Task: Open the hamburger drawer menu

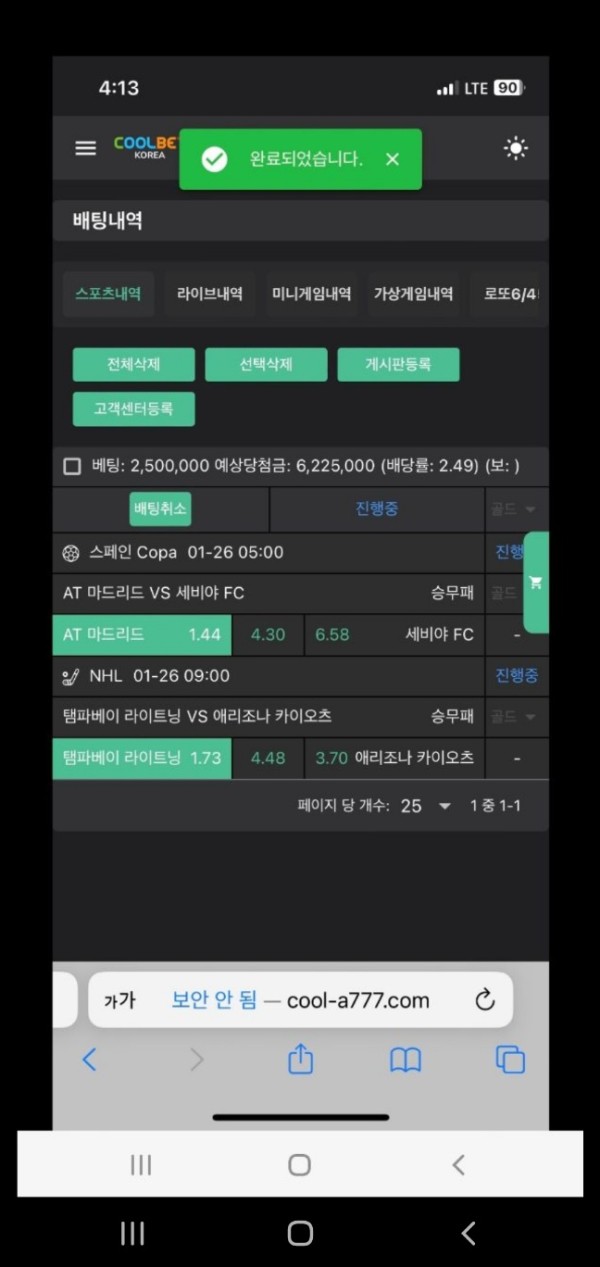Action: [x=86, y=148]
